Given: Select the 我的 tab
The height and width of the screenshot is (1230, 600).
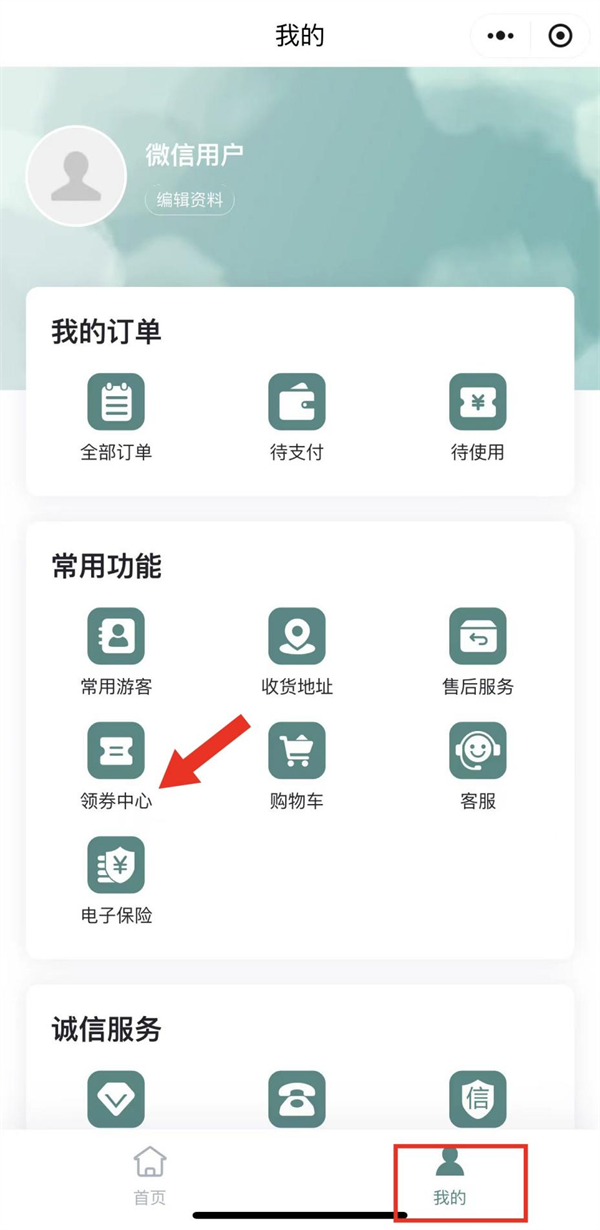Looking at the screenshot, I should [x=450, y=1176].
